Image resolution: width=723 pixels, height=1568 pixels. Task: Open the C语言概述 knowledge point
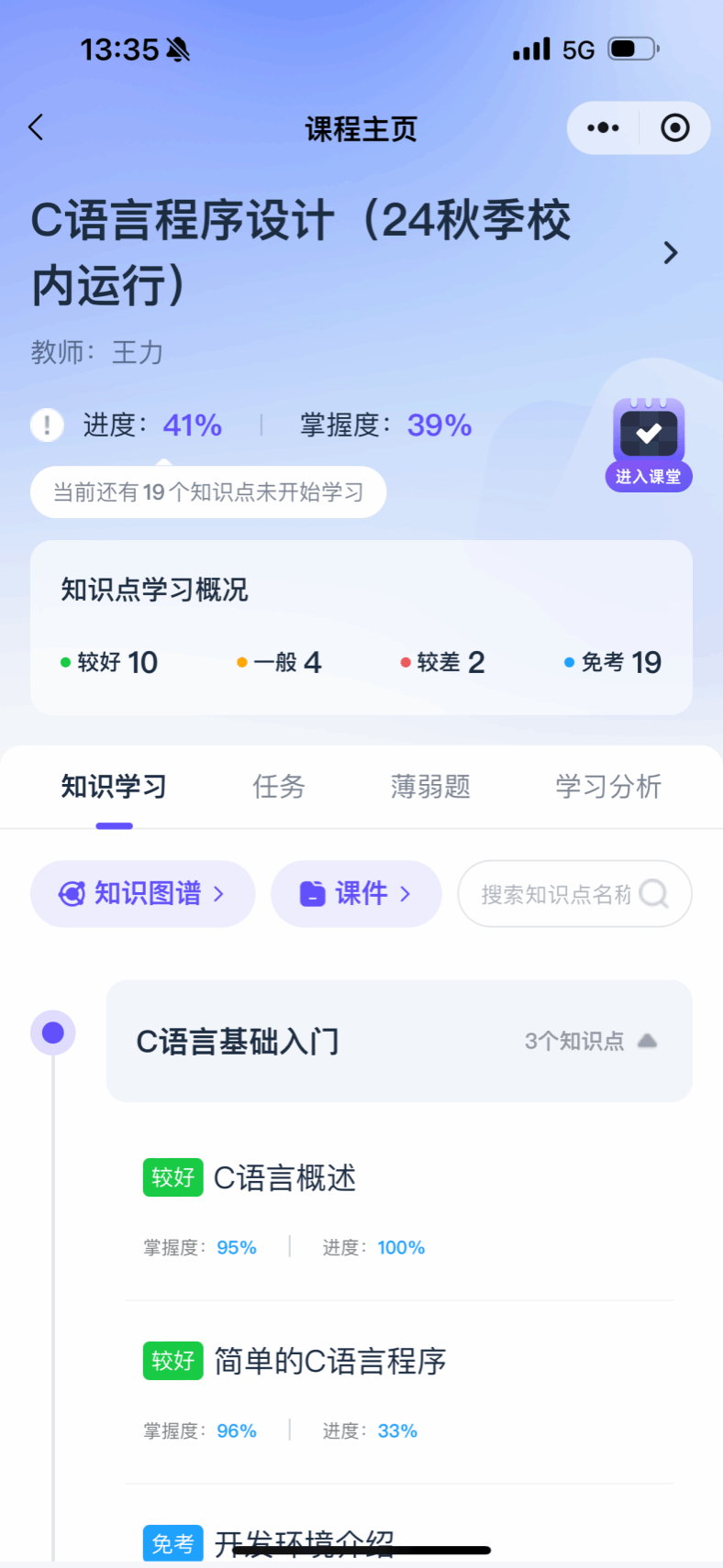pos(284,1178)
